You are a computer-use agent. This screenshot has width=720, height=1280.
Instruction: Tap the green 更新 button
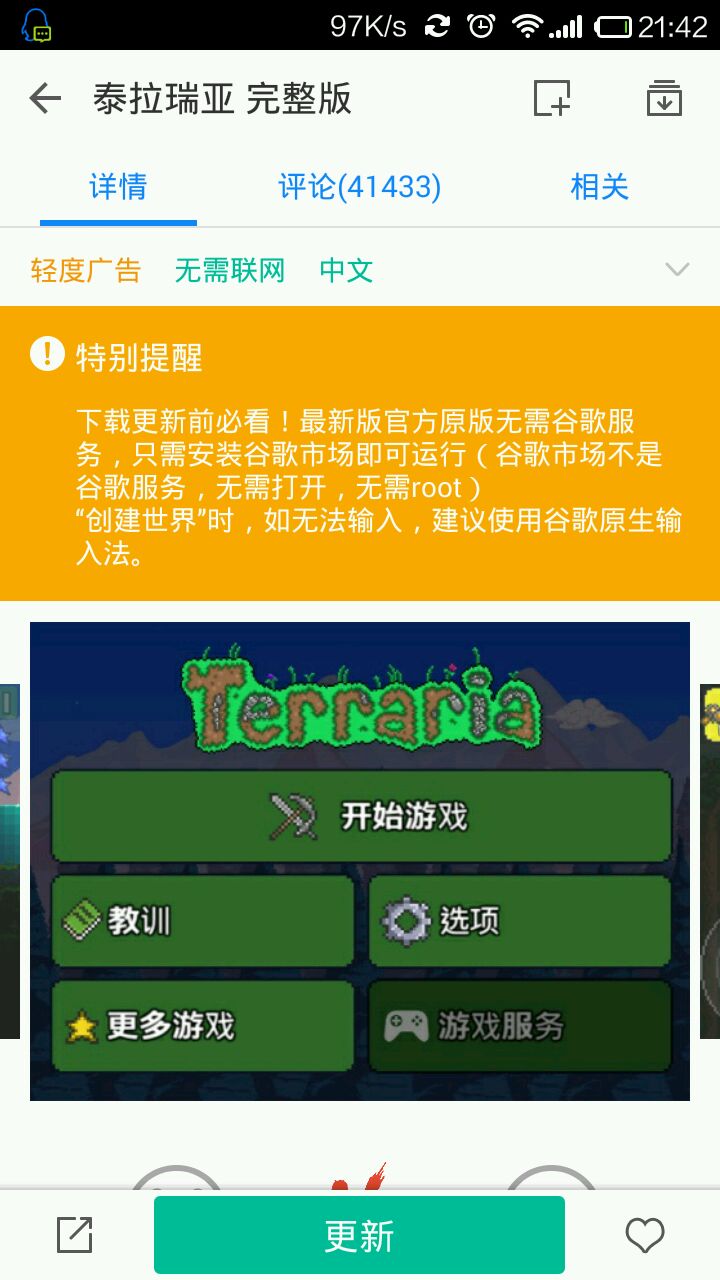point(359,1236)
